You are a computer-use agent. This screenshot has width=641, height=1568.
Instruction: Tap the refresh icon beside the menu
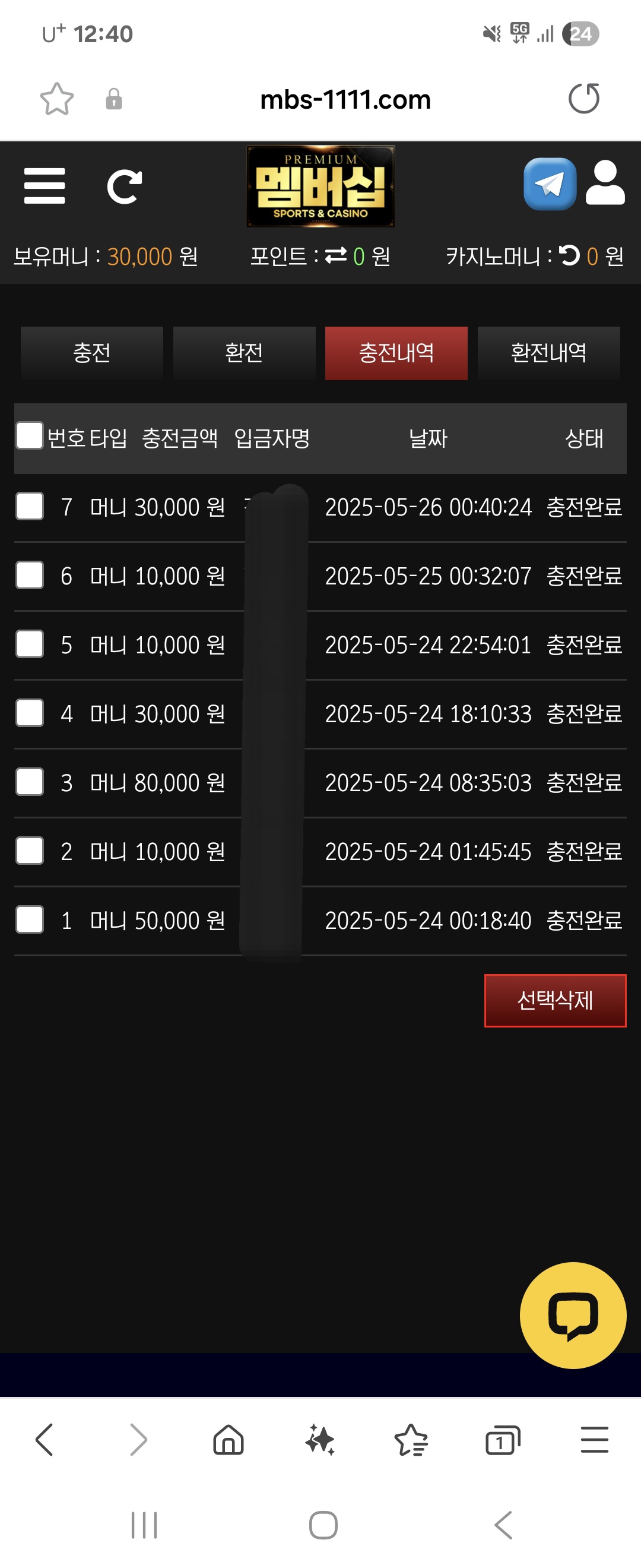(x=124, y=186)
